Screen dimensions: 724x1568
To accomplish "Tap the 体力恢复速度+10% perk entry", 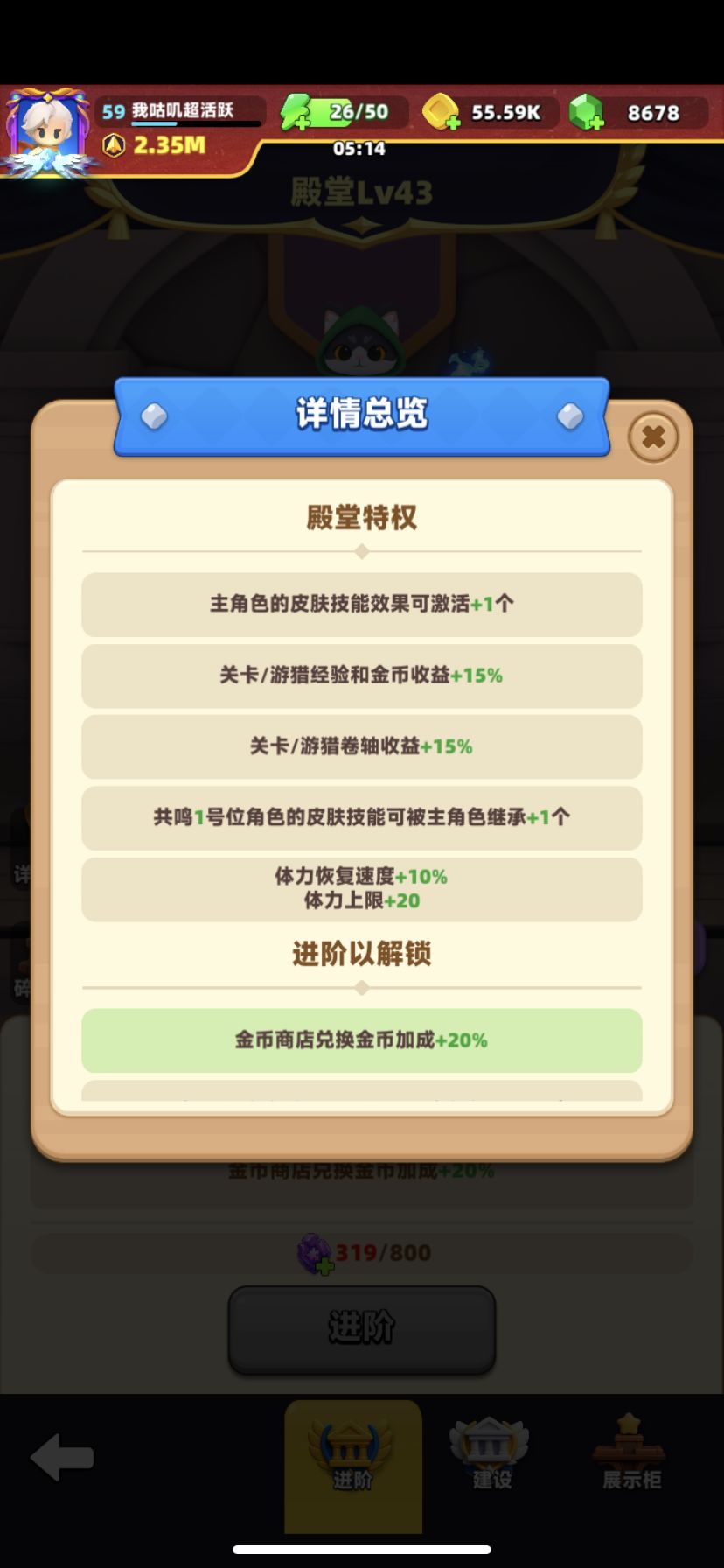I will [x=361, y=889].
